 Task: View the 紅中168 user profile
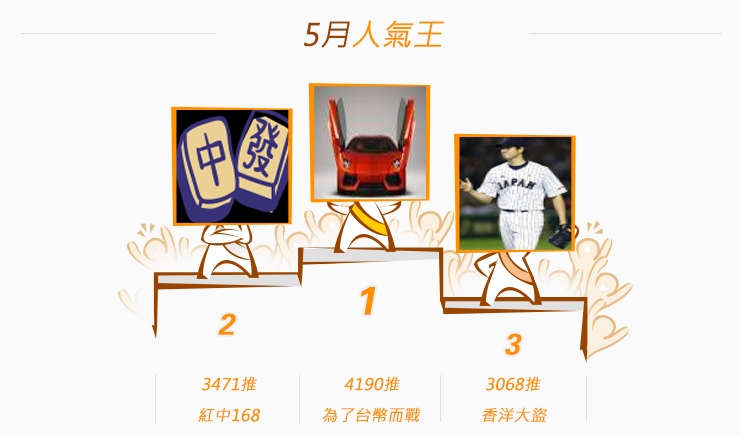pyautogui.click(x=229, y=415)
